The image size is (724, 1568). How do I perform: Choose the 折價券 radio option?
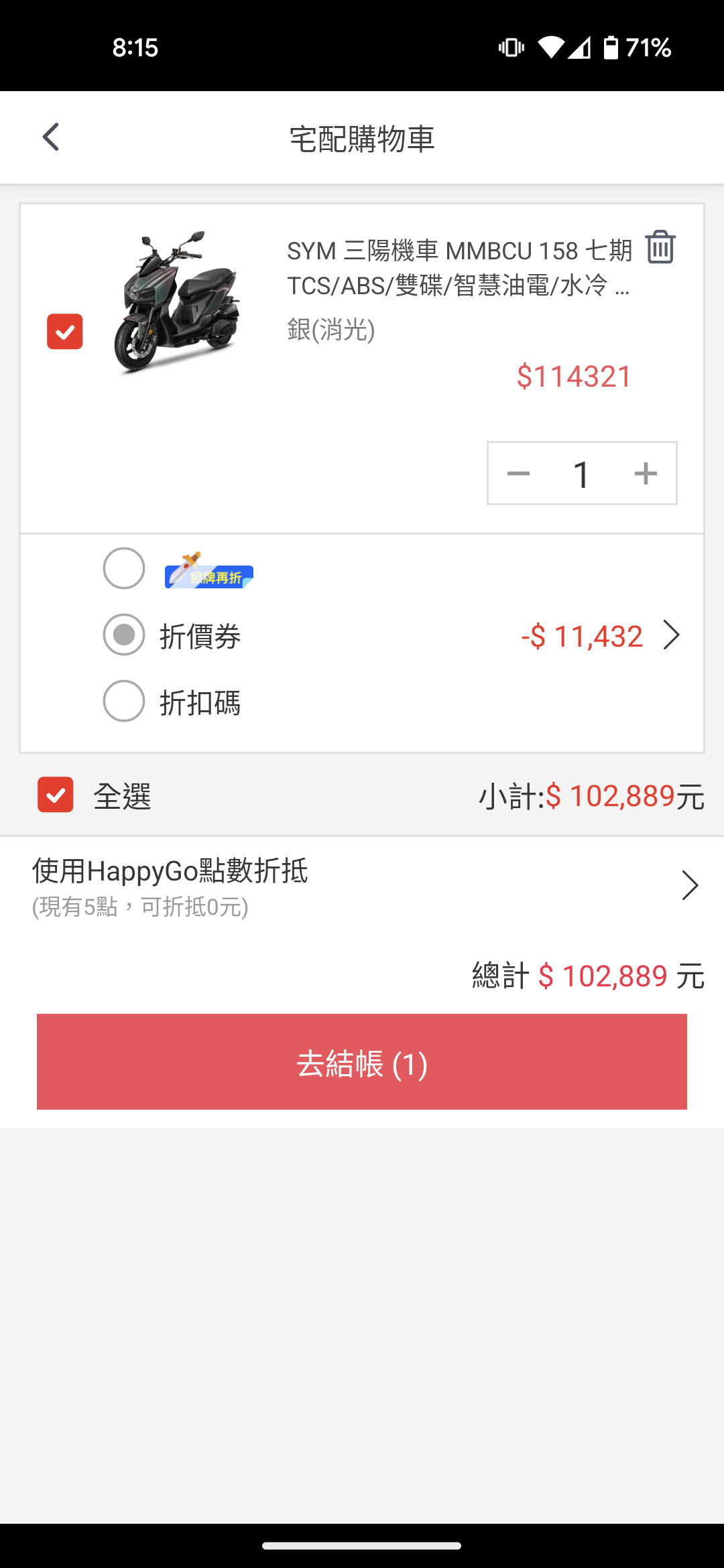(124, 635)
